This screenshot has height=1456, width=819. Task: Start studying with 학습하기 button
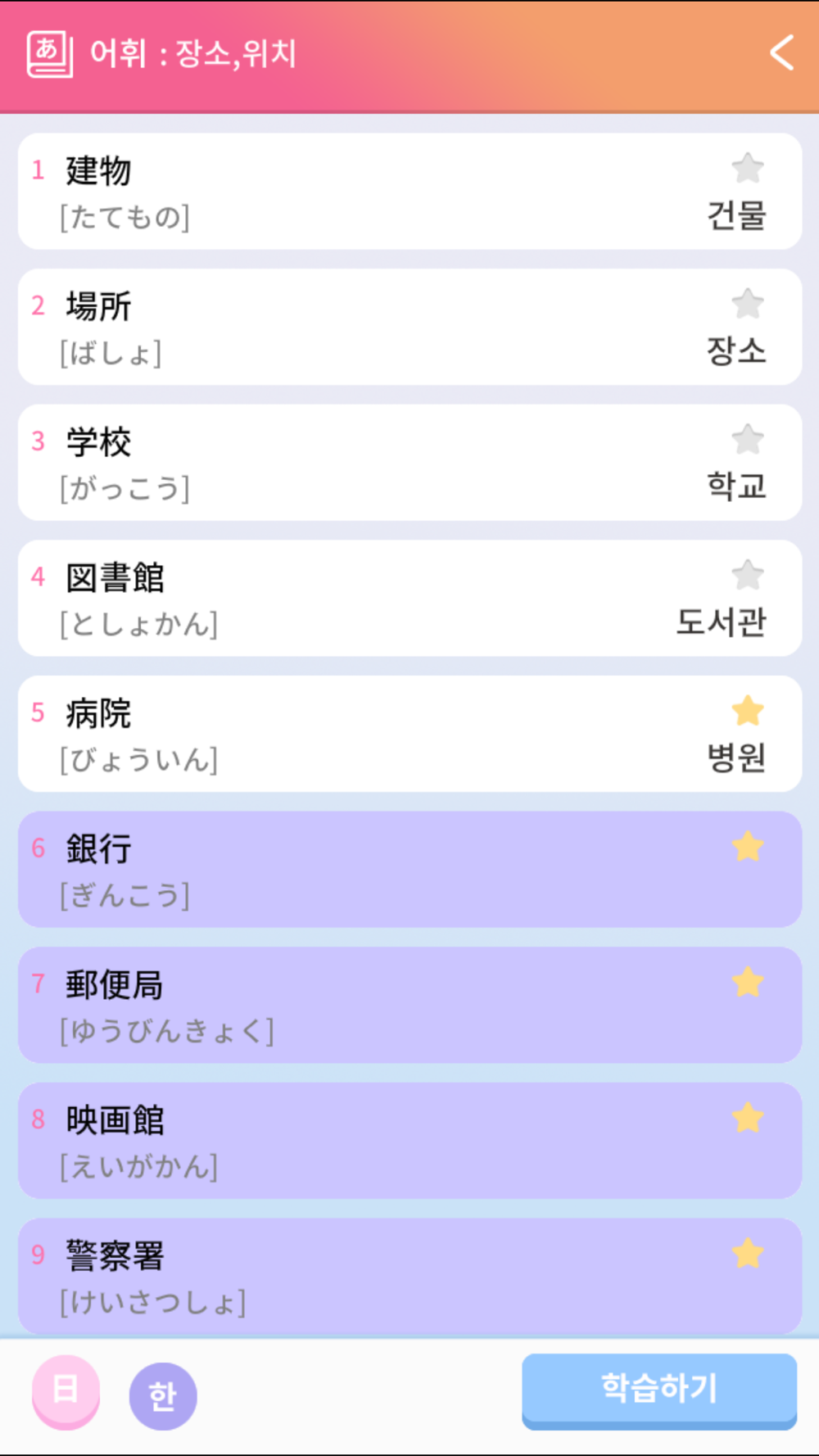(x=659, y=1391)
